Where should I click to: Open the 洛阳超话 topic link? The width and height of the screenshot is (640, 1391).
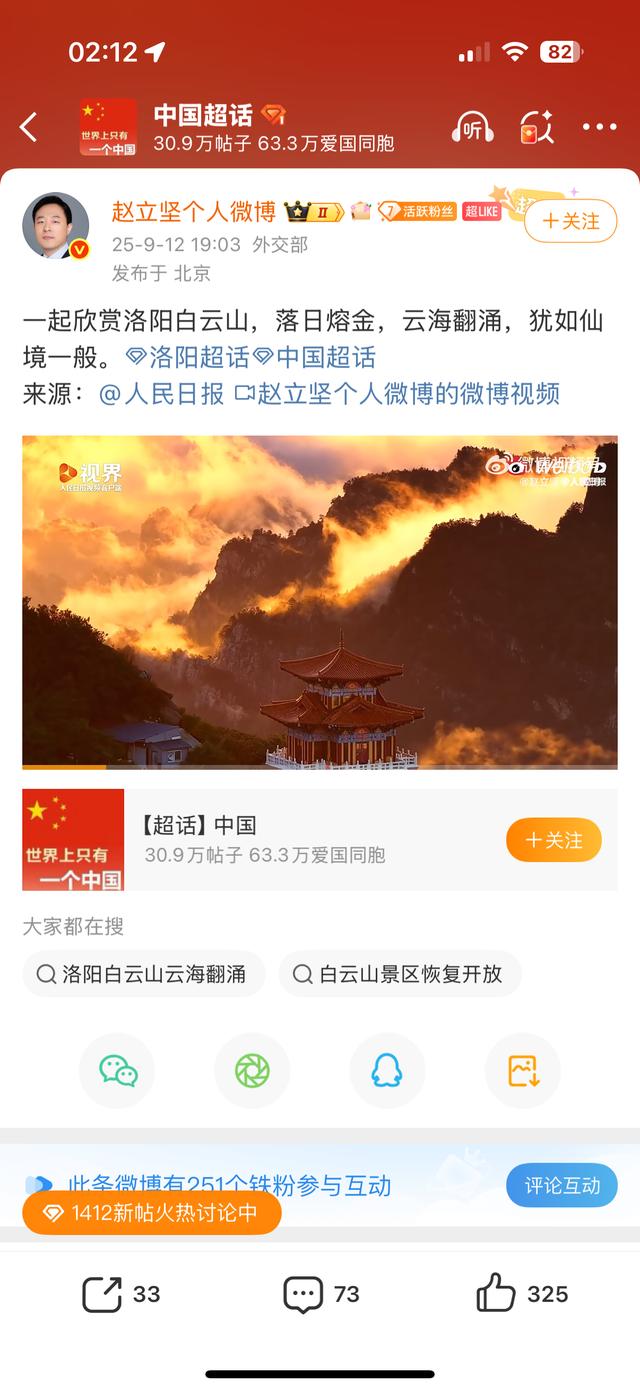[x=187, y=357]
